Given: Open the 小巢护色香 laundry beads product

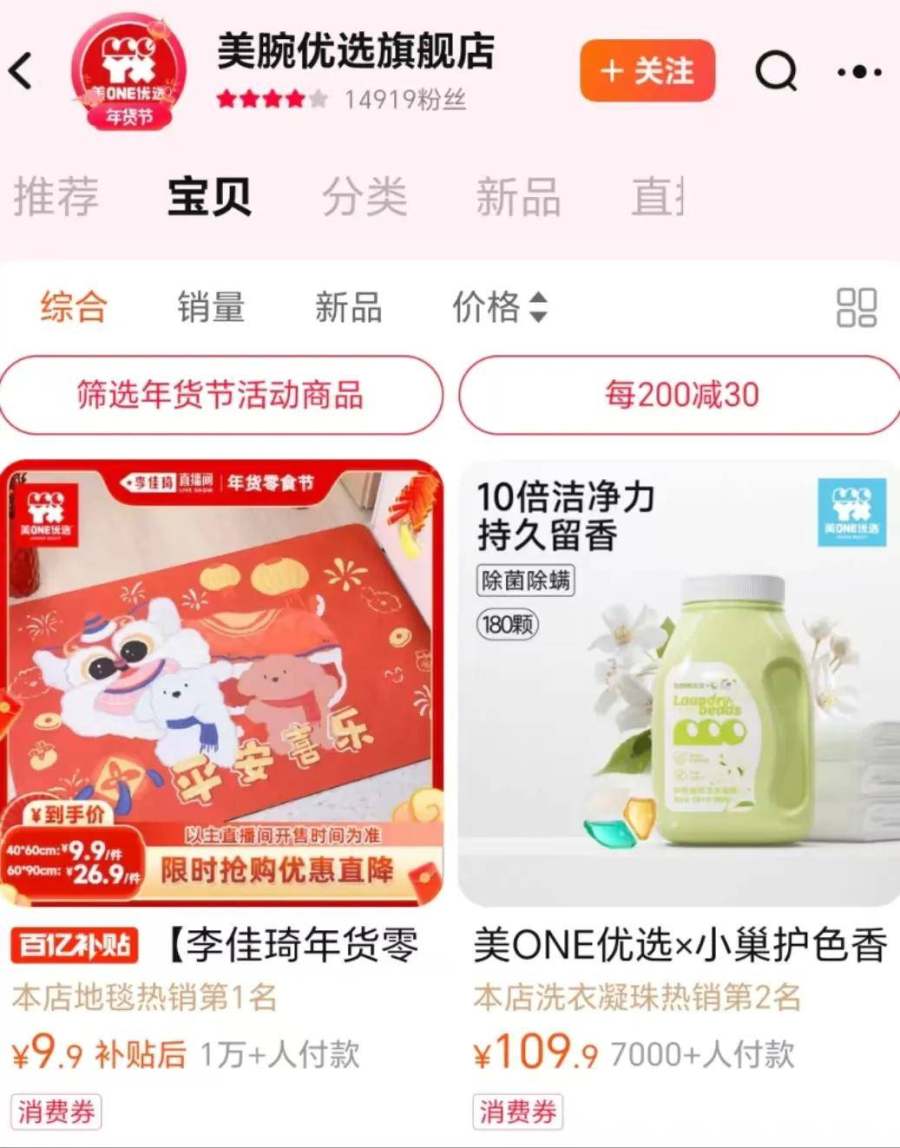Looking at the screenshot, I should point(679,683).
